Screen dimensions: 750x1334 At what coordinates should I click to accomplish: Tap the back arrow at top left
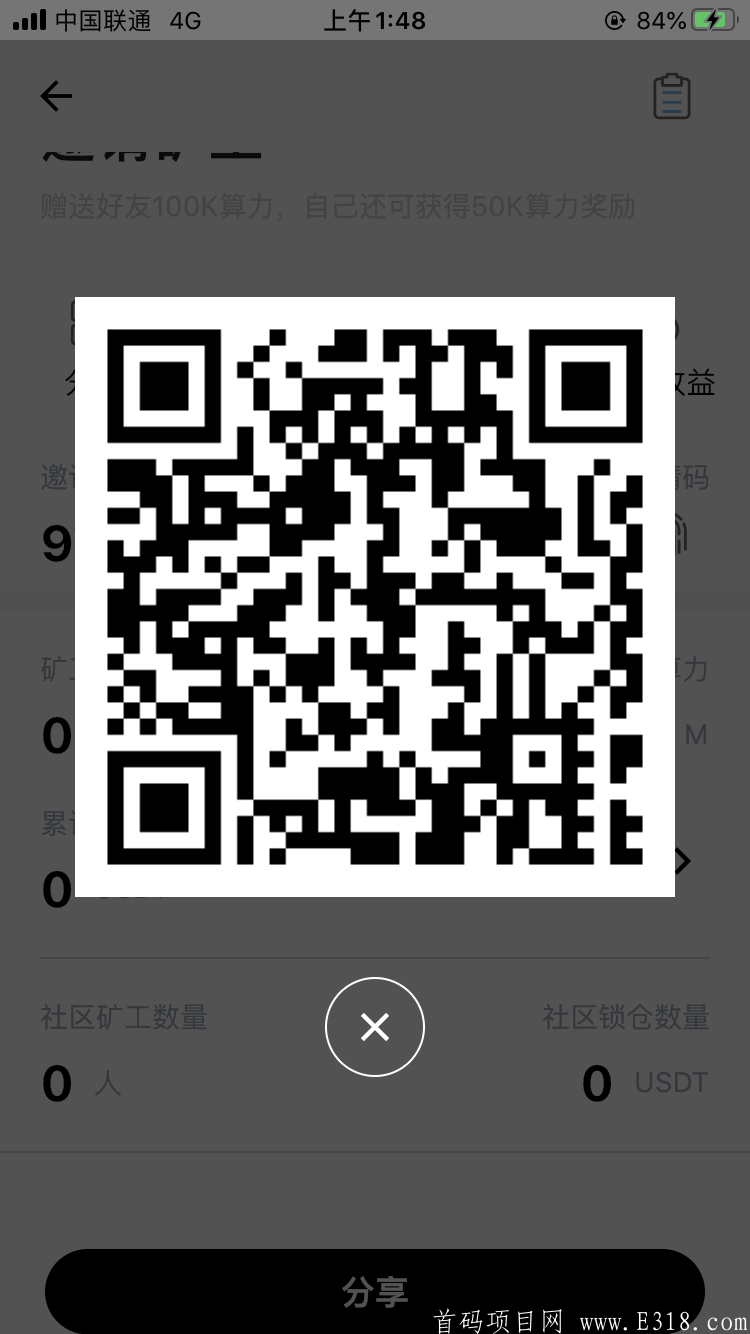(x=56, y=96)
